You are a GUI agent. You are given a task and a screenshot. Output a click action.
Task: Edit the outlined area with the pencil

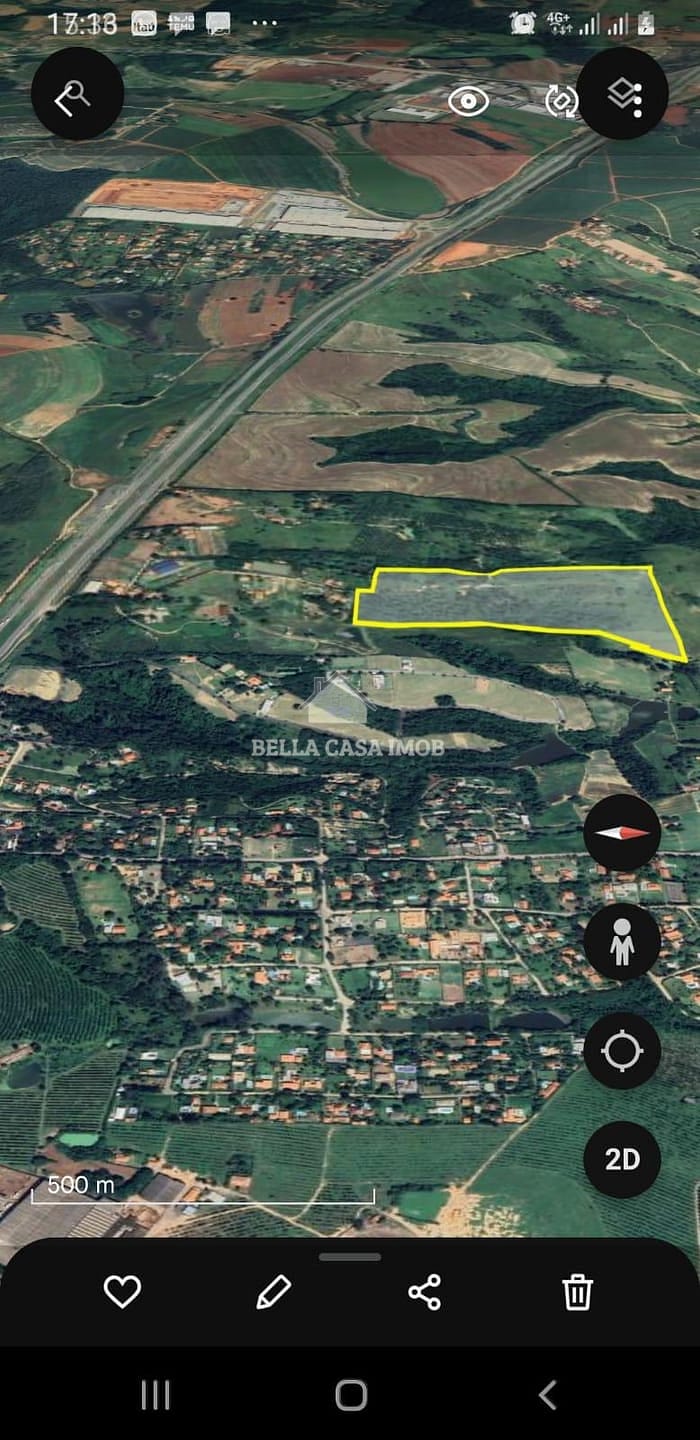(273, 1292)
